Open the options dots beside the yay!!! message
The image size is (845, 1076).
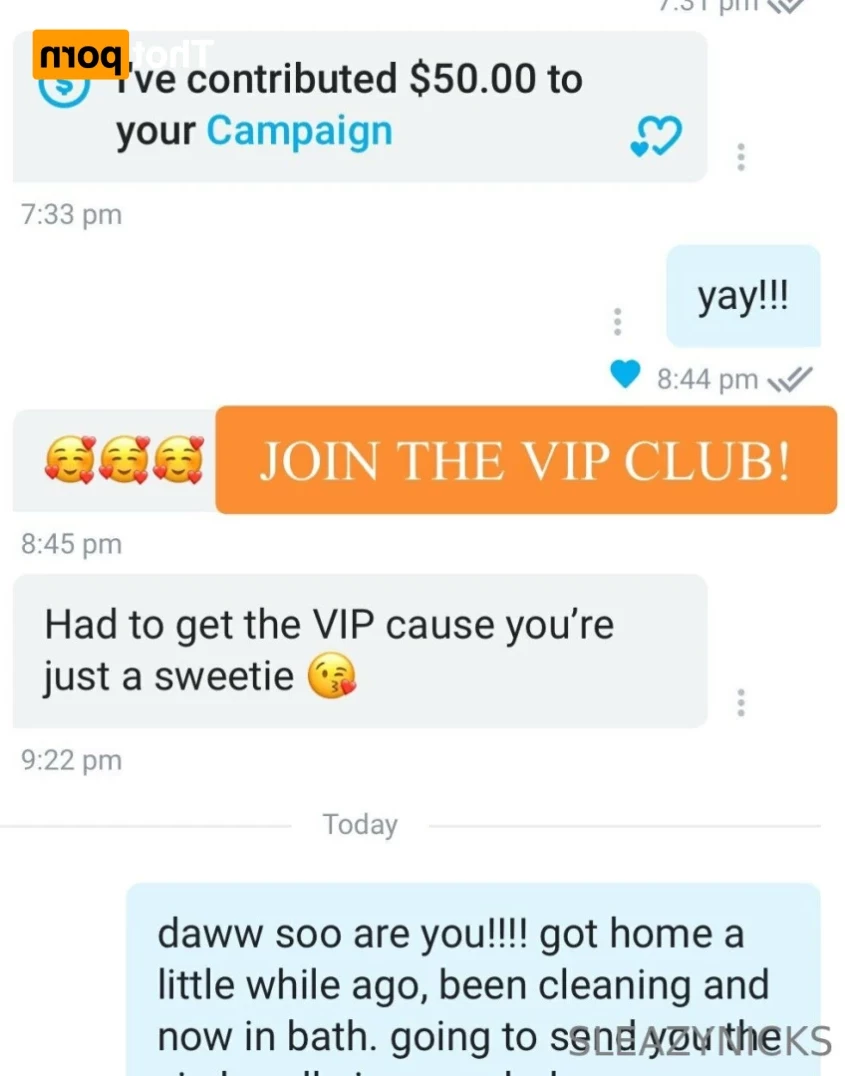(x=617, y=321)
